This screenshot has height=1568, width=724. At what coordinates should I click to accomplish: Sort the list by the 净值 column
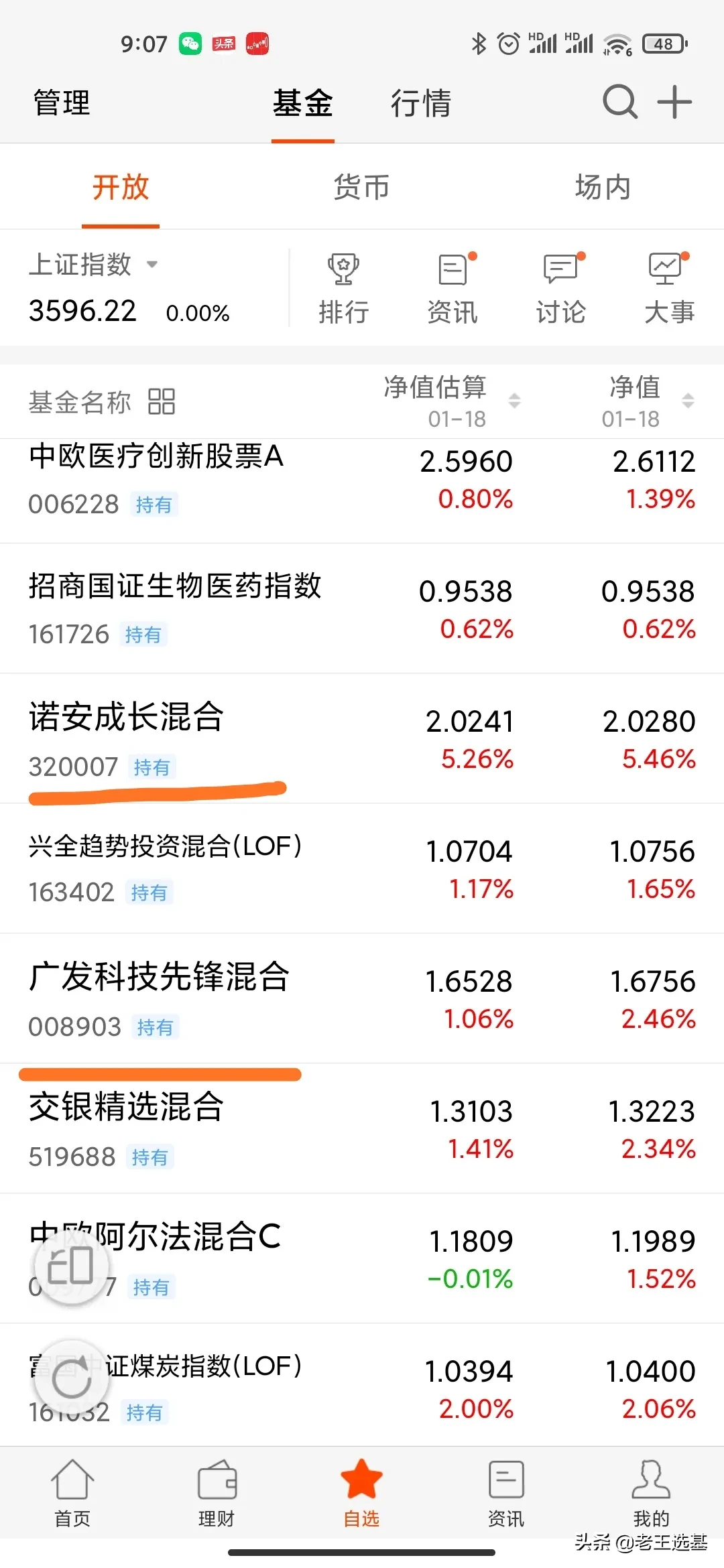[x=647, y=401]
